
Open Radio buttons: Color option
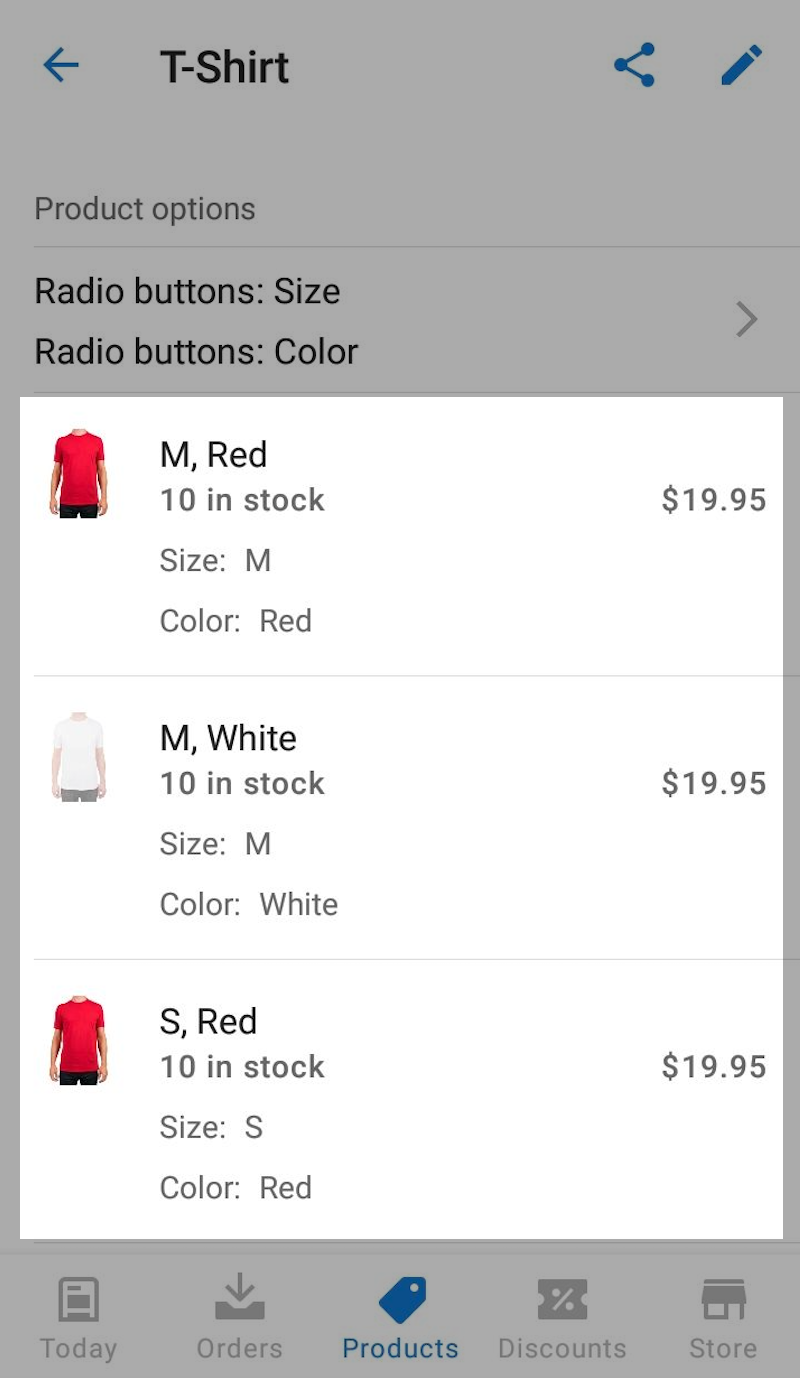(x=196, y=352)
